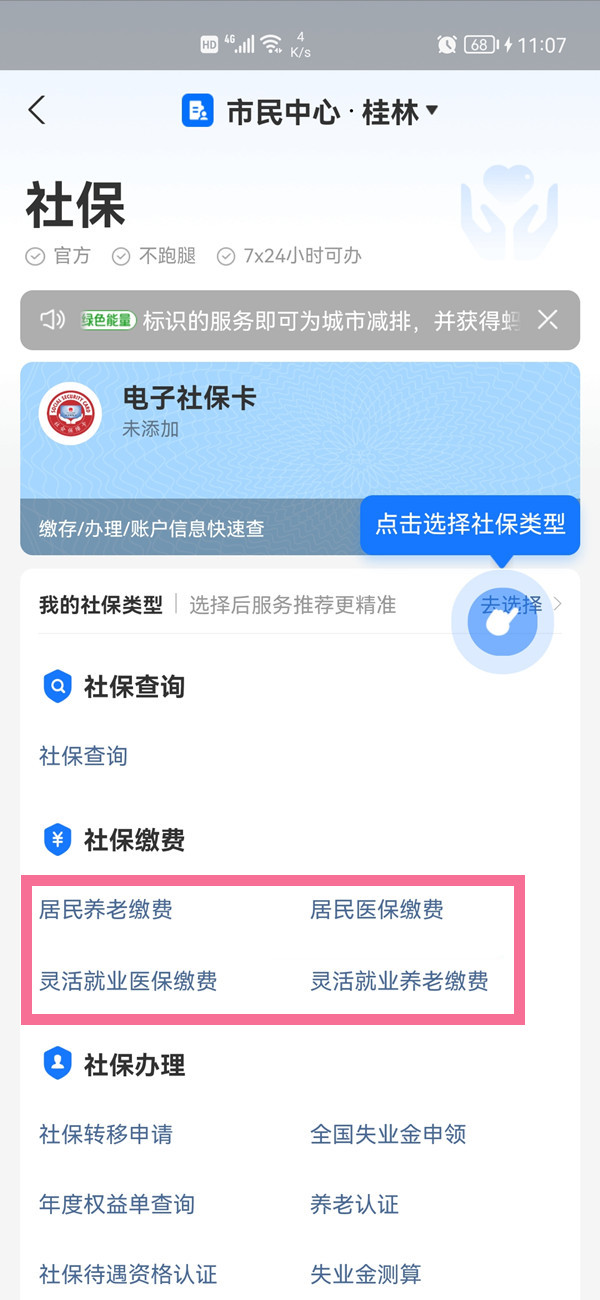Open 全国失业金申领

point(388,1134)
